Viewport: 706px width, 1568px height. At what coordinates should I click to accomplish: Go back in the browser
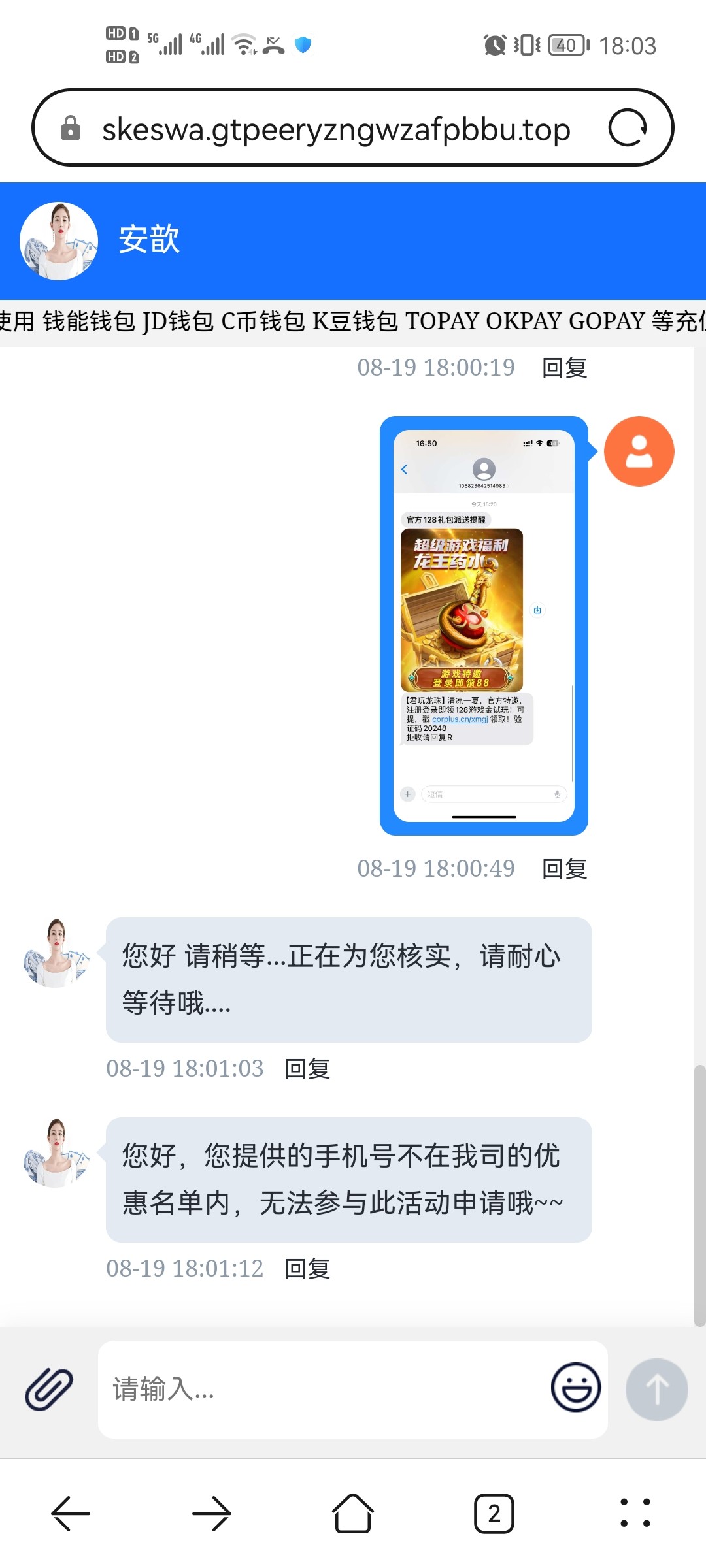click(71, 1513)
